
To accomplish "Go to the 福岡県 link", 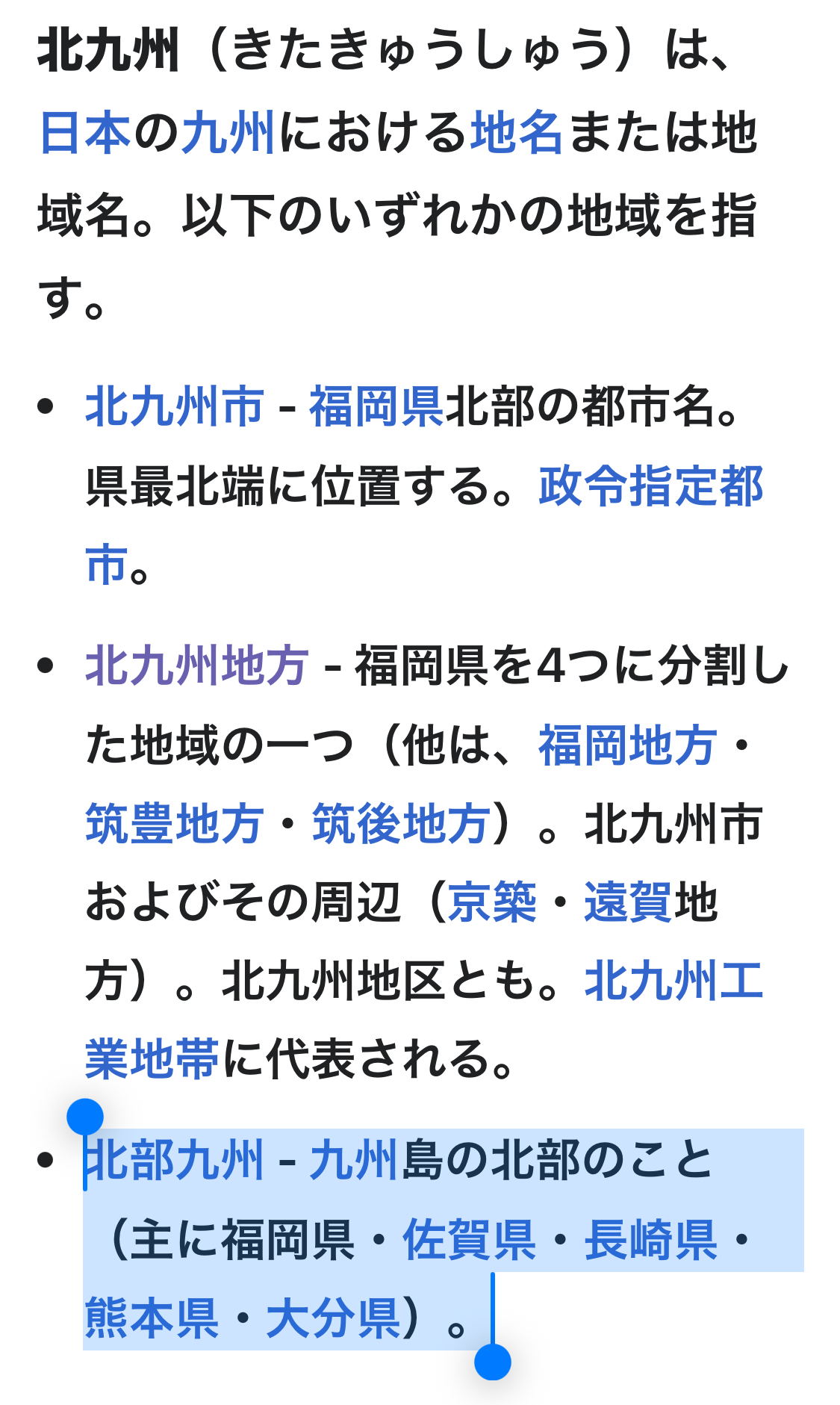I will (x=376, y=407).
